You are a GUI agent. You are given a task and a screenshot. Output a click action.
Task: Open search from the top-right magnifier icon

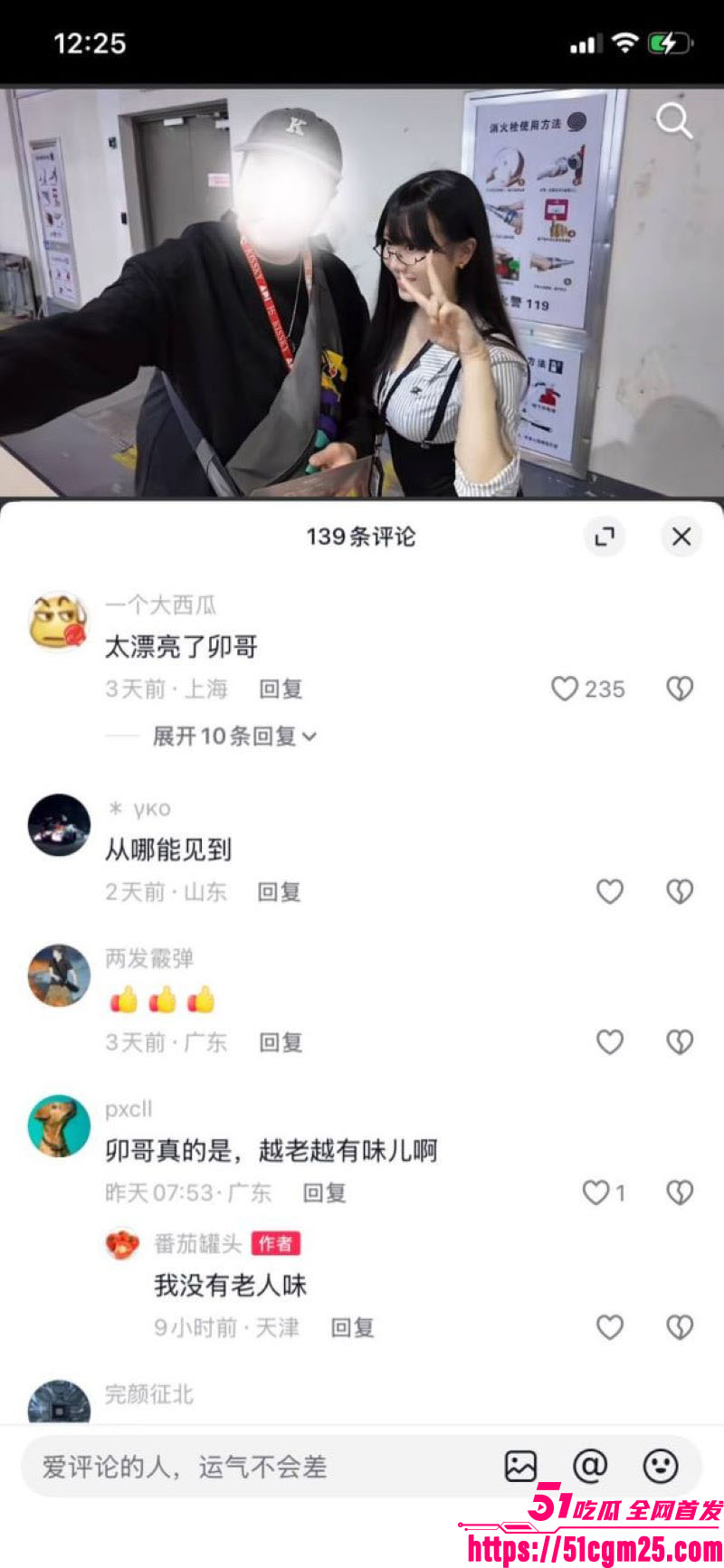click(673, 122)
